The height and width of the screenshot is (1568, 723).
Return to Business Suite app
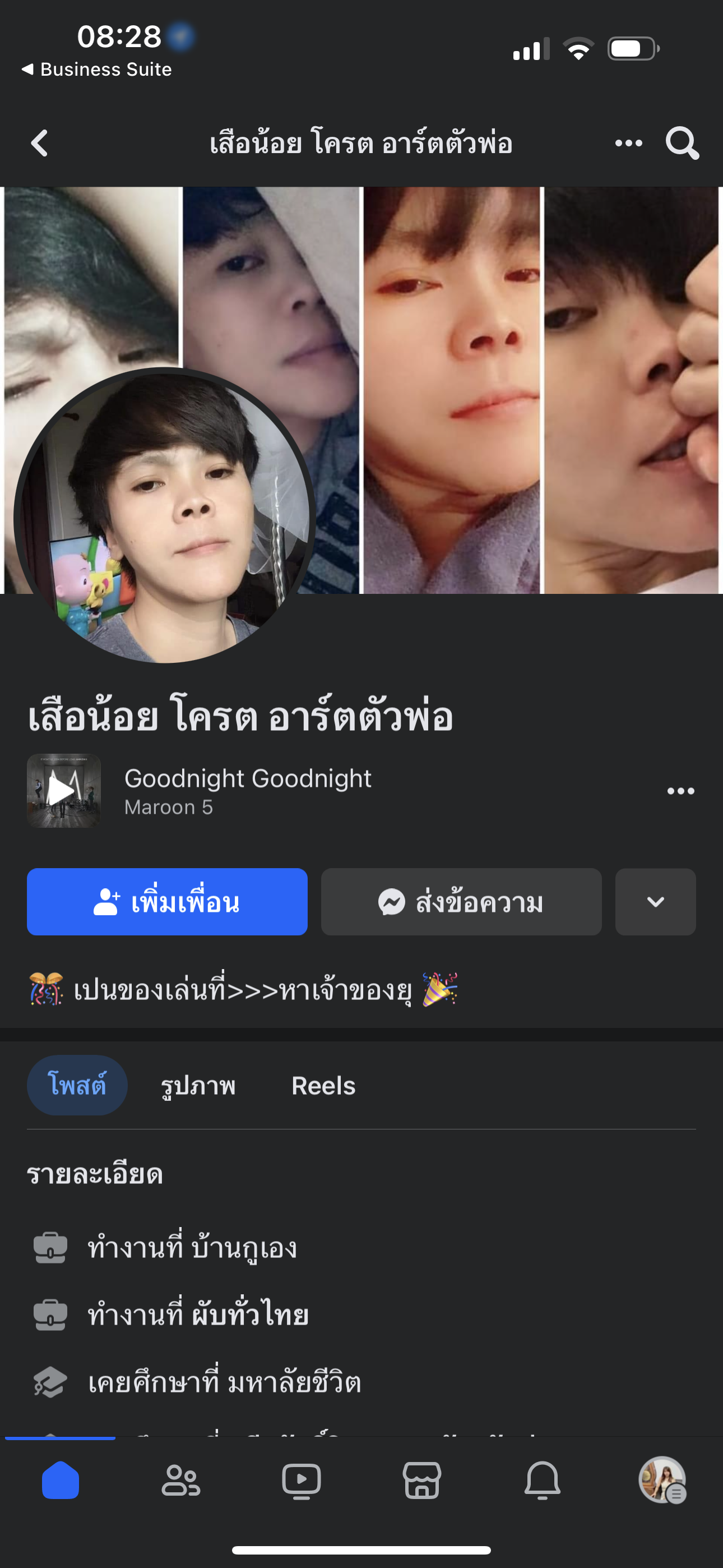[x=98, y=70]
